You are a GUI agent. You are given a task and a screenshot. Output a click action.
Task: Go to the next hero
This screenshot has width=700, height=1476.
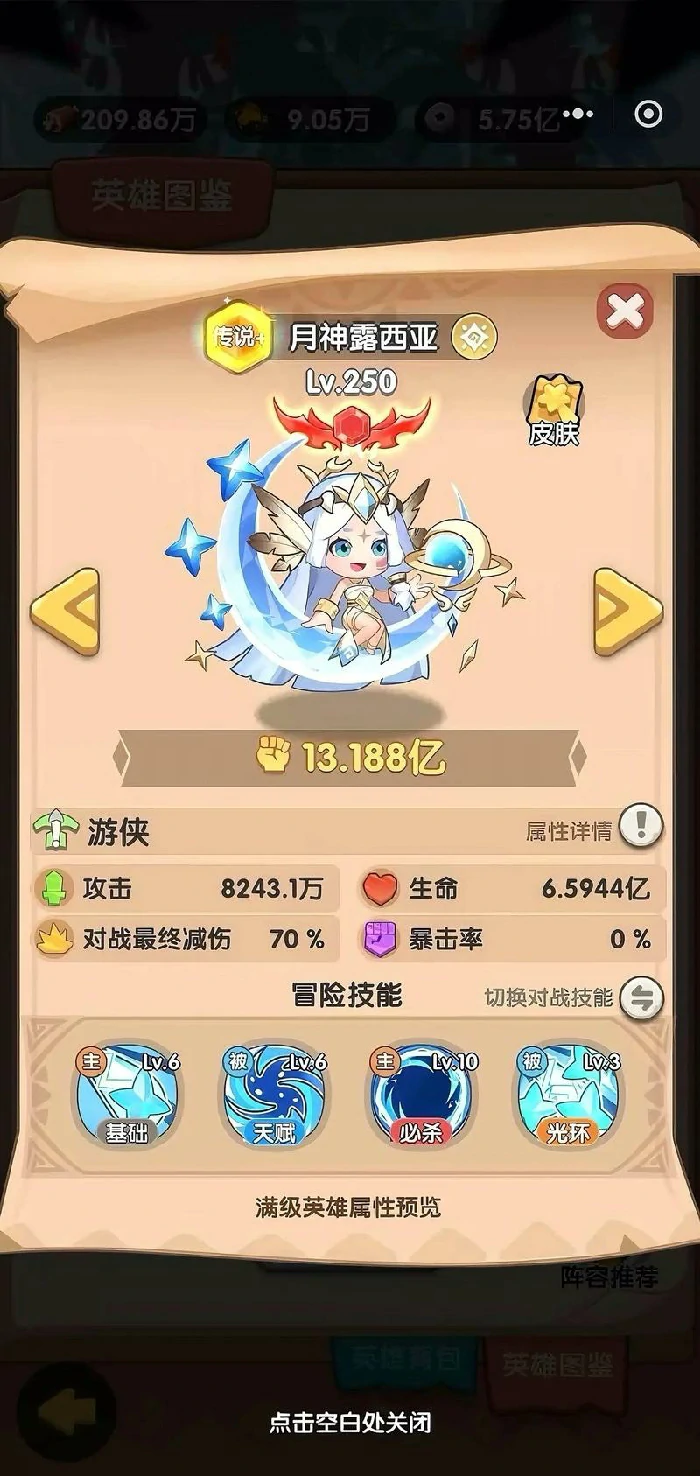click(x=628, y=611)
